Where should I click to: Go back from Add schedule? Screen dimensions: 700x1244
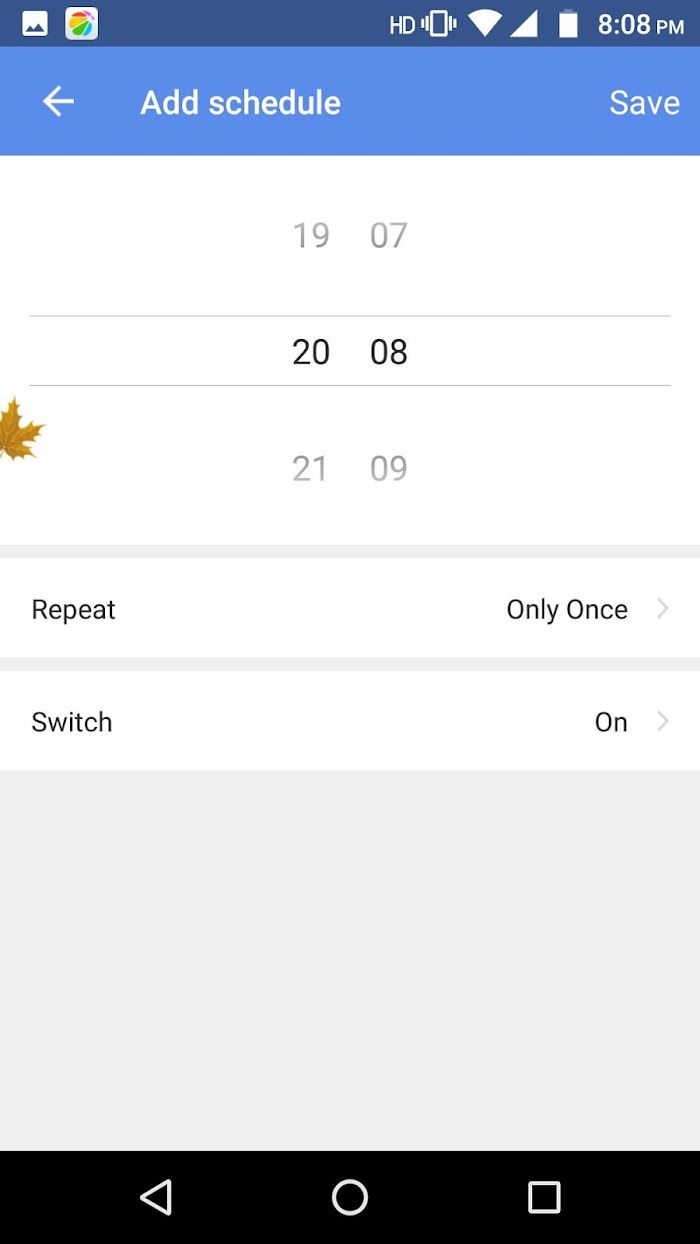pos(58,102)
